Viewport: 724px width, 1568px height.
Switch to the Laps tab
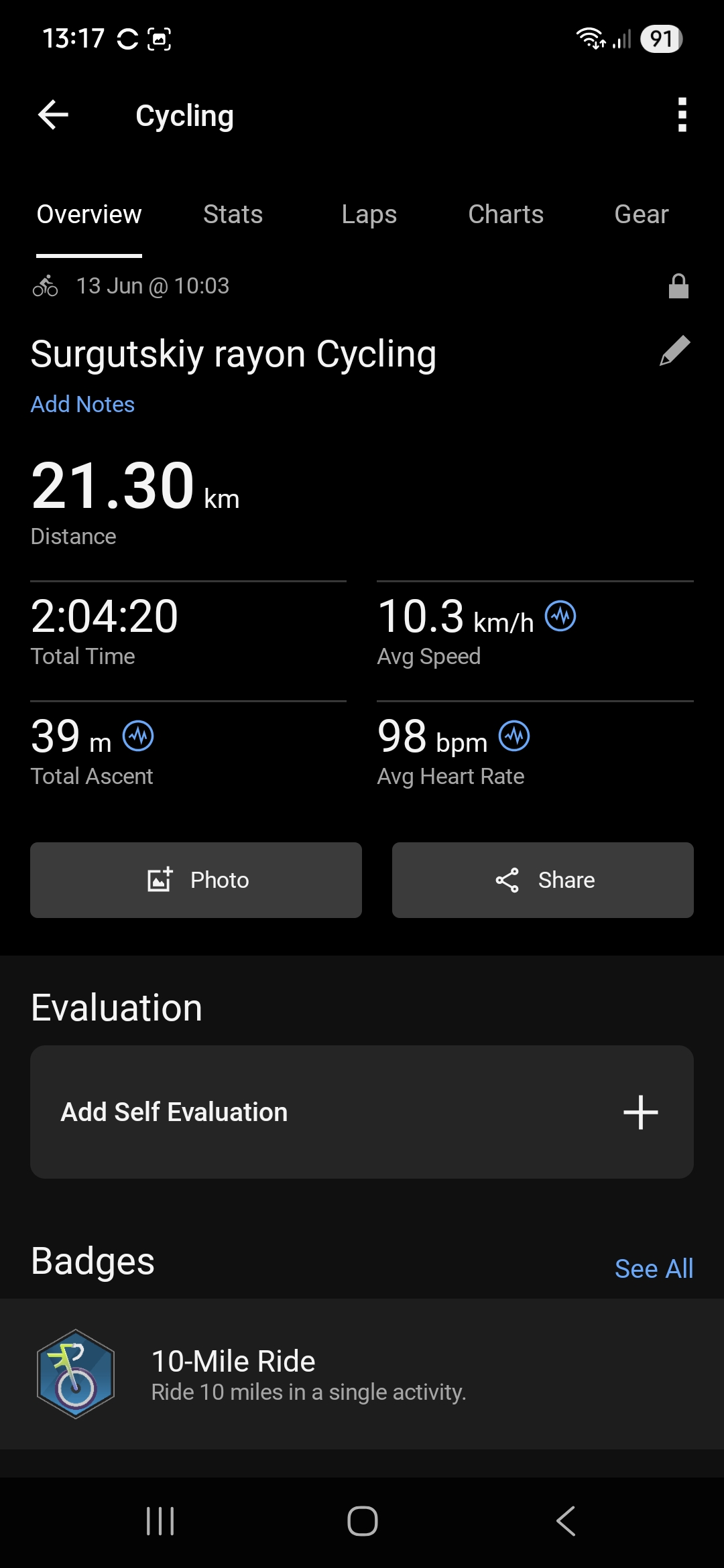(x=369, y=214)
